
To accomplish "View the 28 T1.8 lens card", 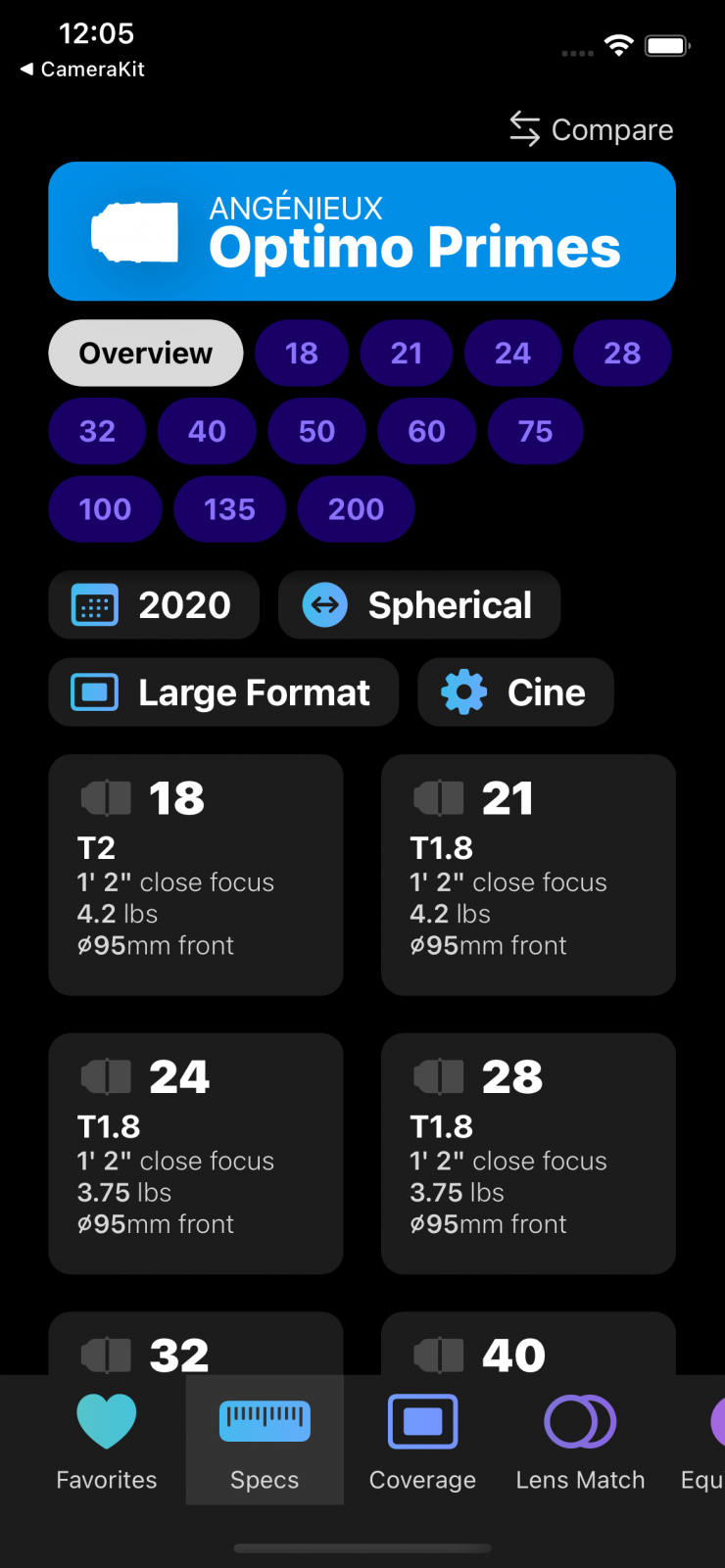I will 528,1154.
